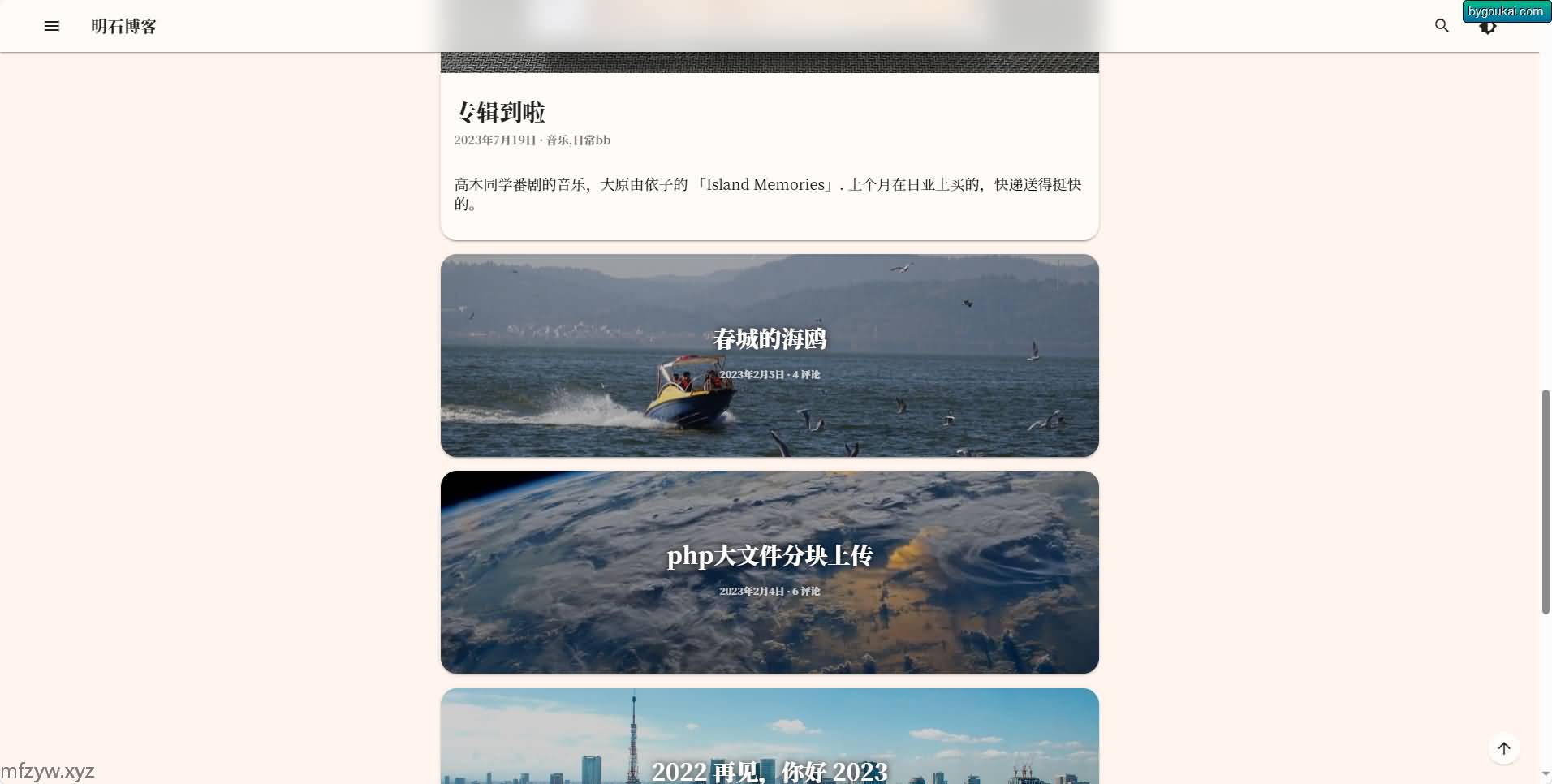Open the search icon

[x=1442, y=26]
